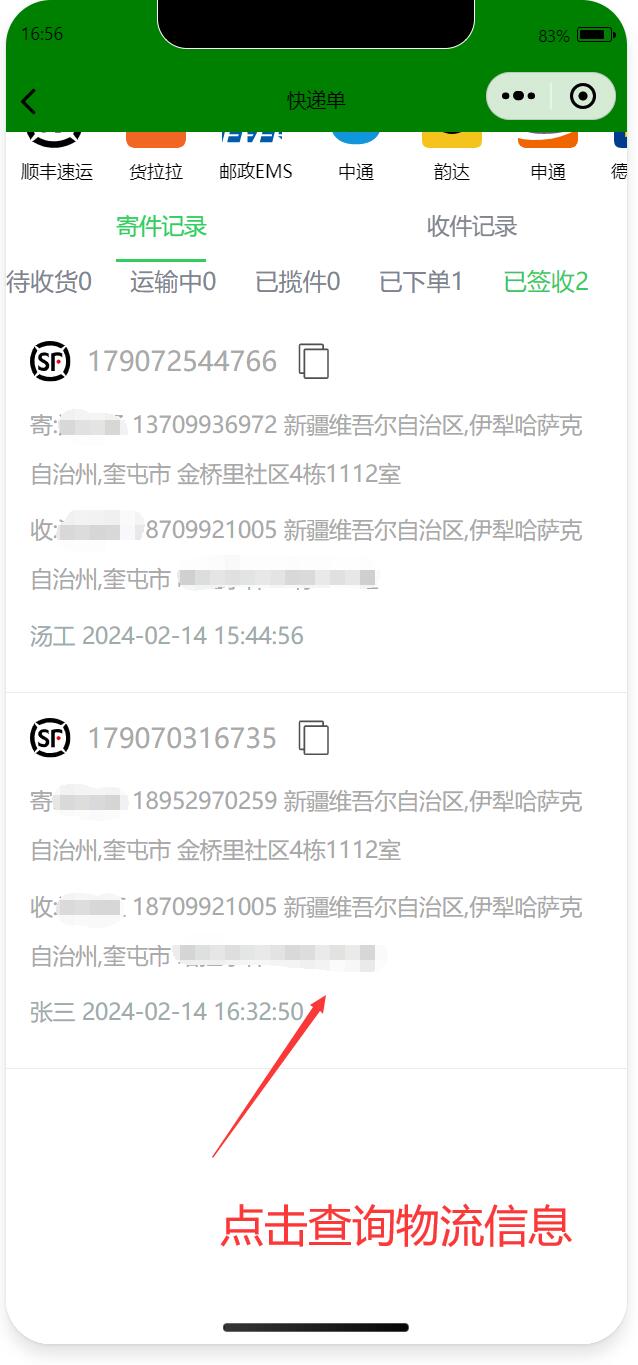Viewport: 638px width, 1365px height.
Task: Filter by 运输中 status
Action: (x=172, y=282)
